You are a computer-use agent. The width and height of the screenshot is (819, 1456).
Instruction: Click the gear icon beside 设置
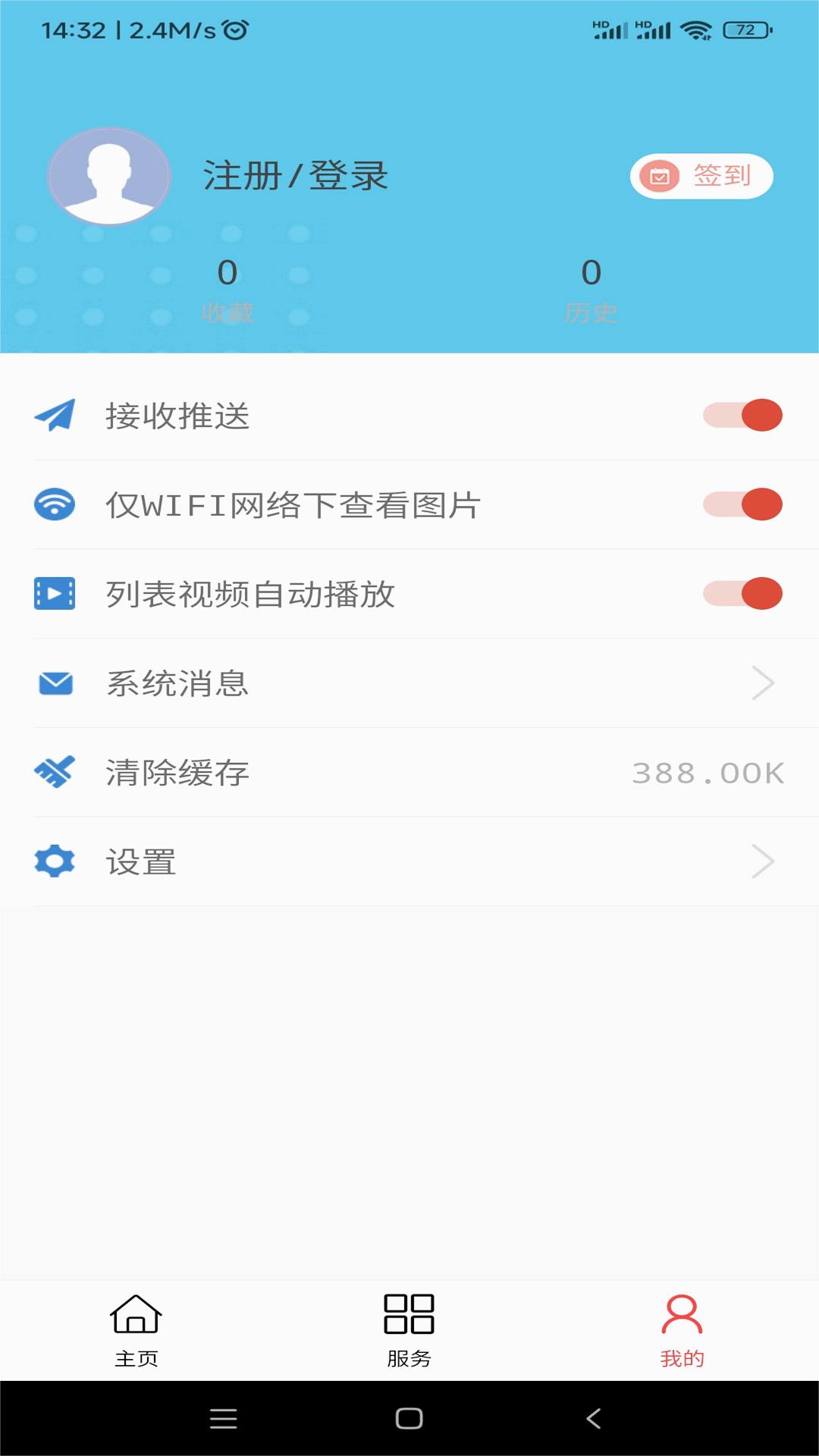point(55,861)
